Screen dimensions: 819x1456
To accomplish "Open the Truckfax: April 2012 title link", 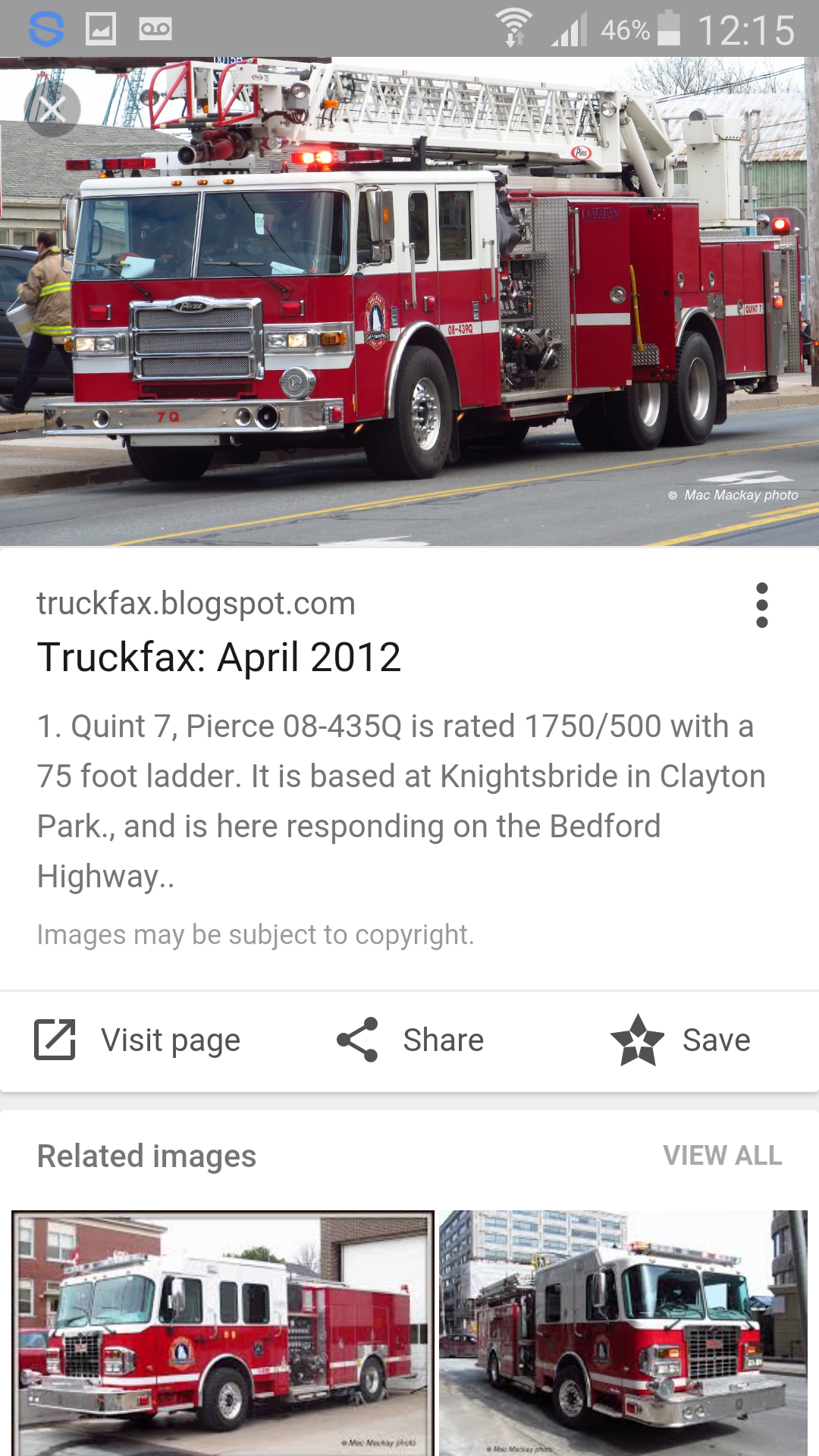I will pos(219,657).
